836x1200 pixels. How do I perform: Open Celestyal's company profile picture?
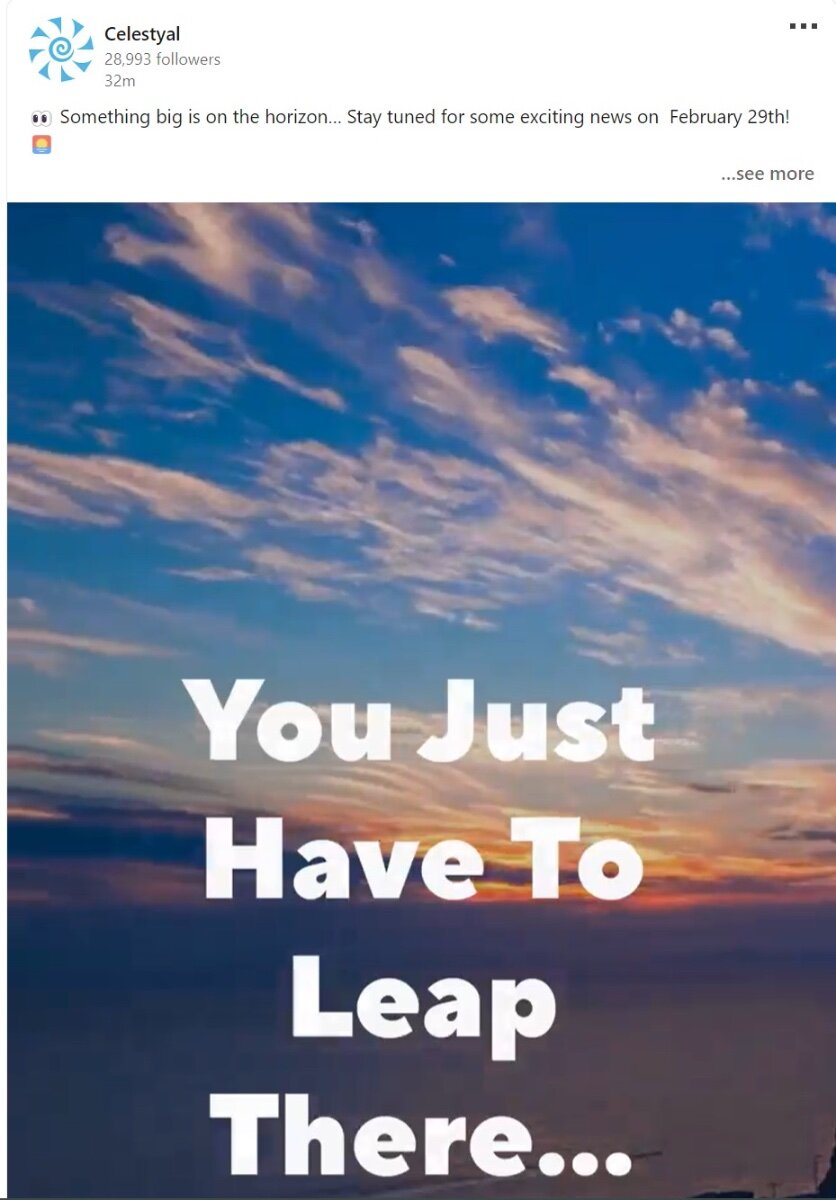click(60, 48)
